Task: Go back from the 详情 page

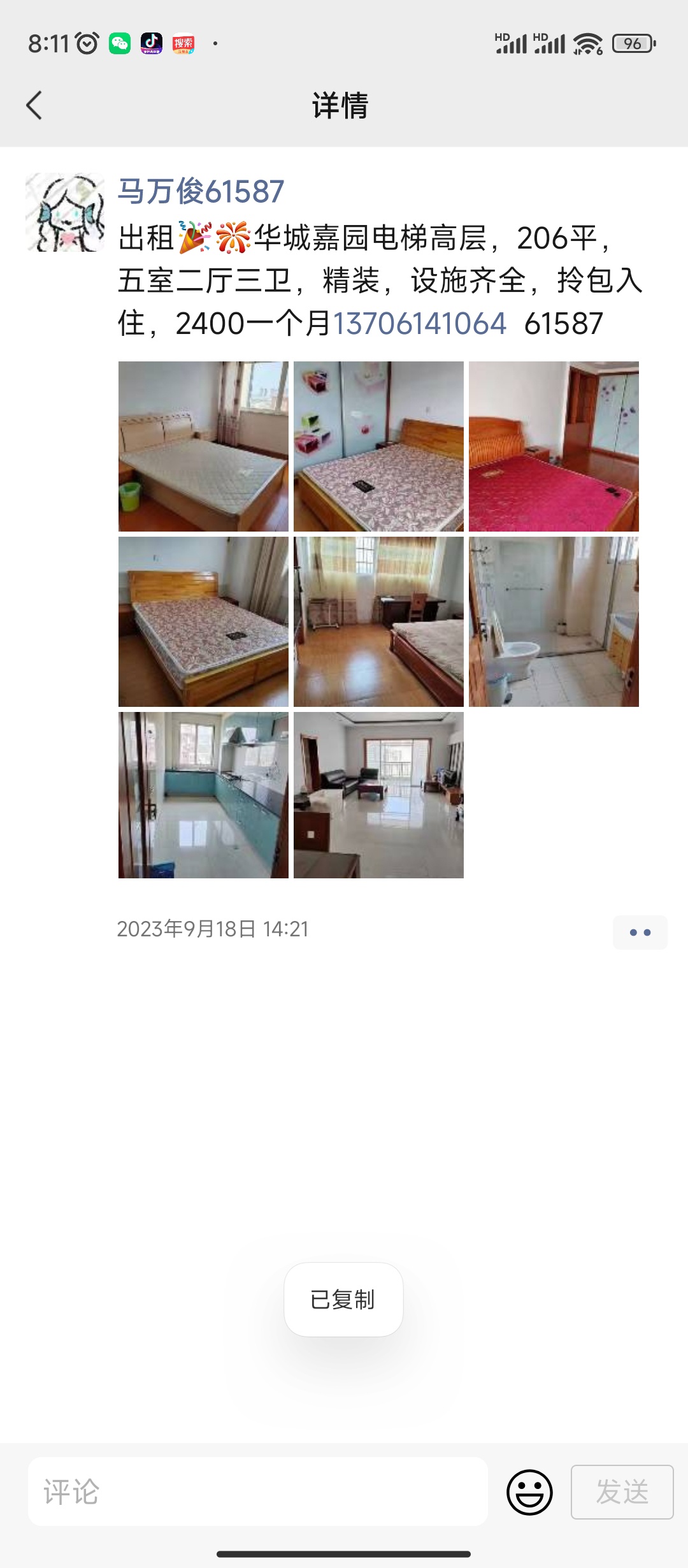Action: [x=34, y=105]
